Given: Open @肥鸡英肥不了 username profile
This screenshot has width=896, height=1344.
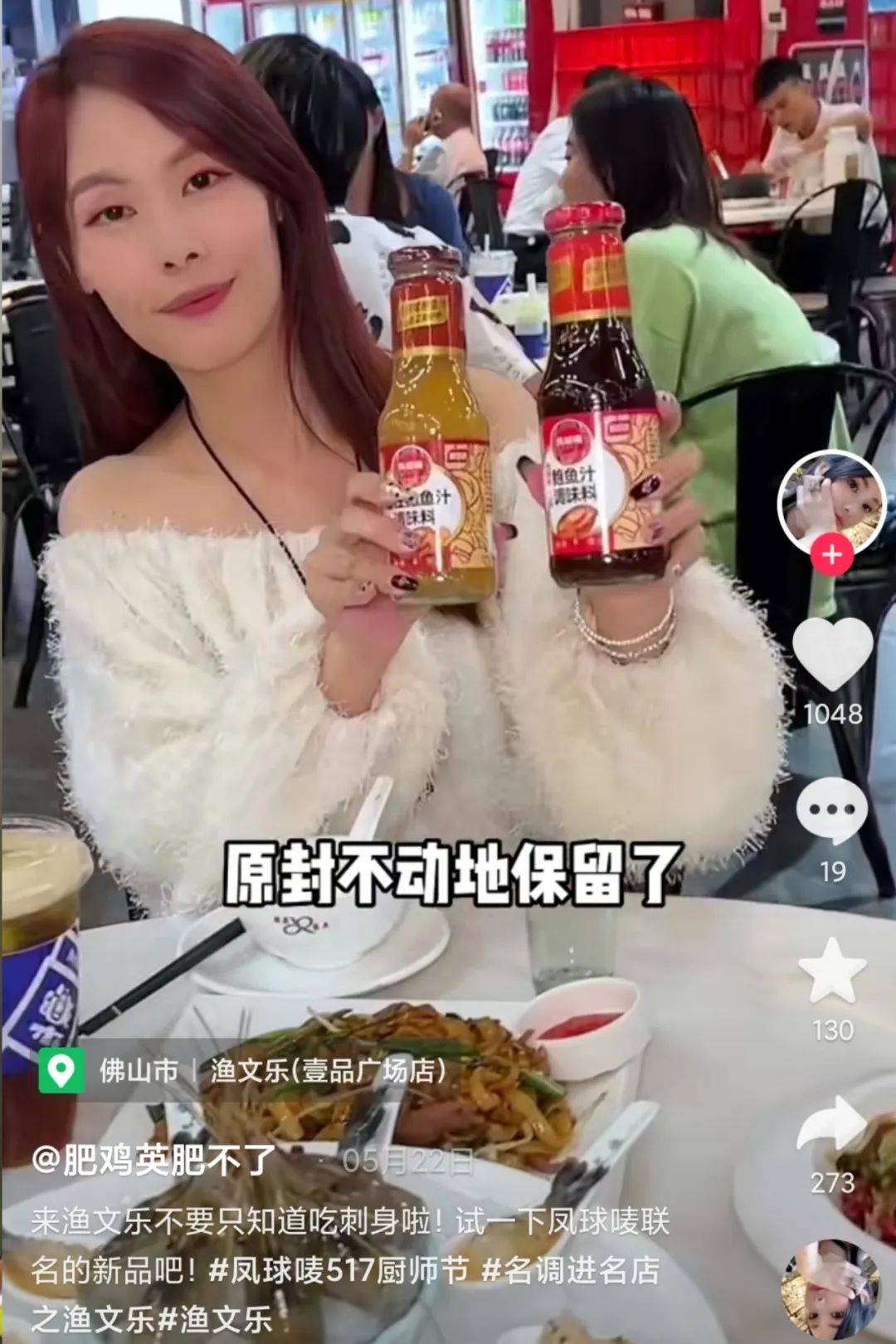Looking at the screenshot, I should (x=154, y=1159).
